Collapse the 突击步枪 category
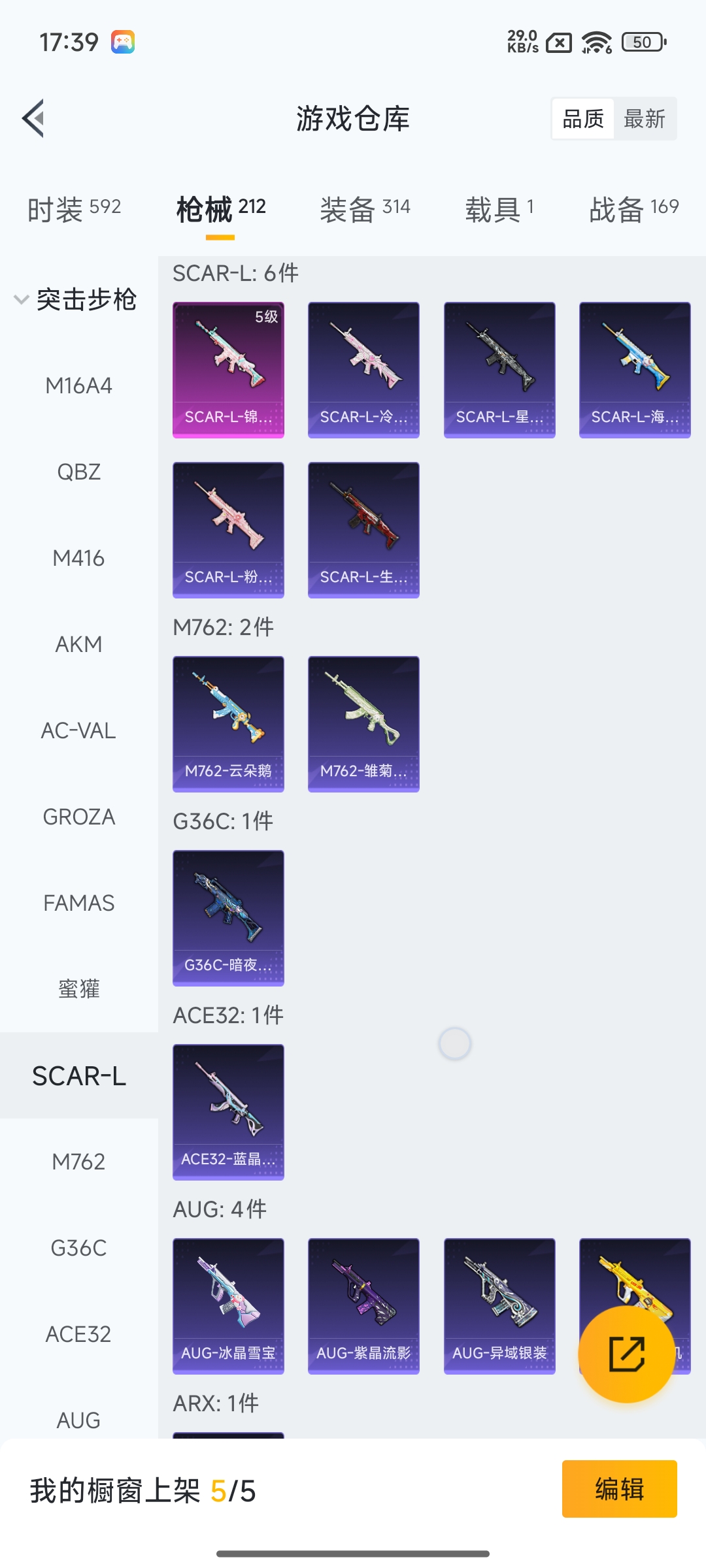This screenshot has width=706, height=1568. 75,299
